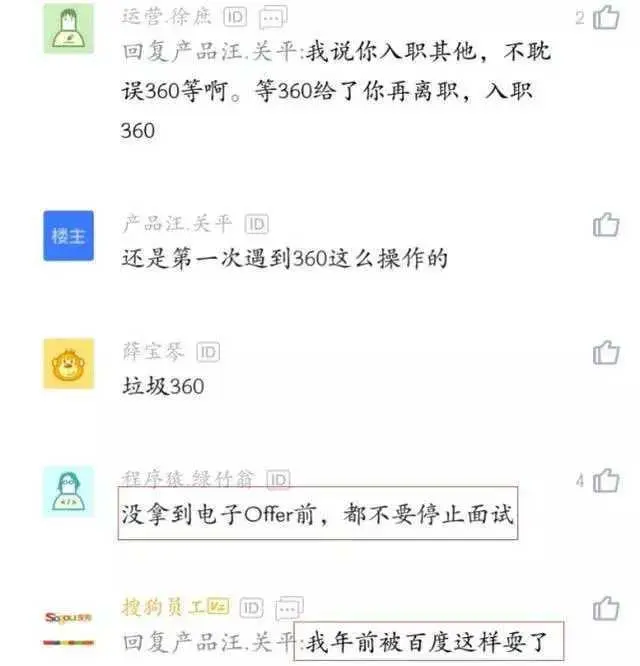Like the comment by 运营.徐庶

pyautogui.click(x=606, y=18)
